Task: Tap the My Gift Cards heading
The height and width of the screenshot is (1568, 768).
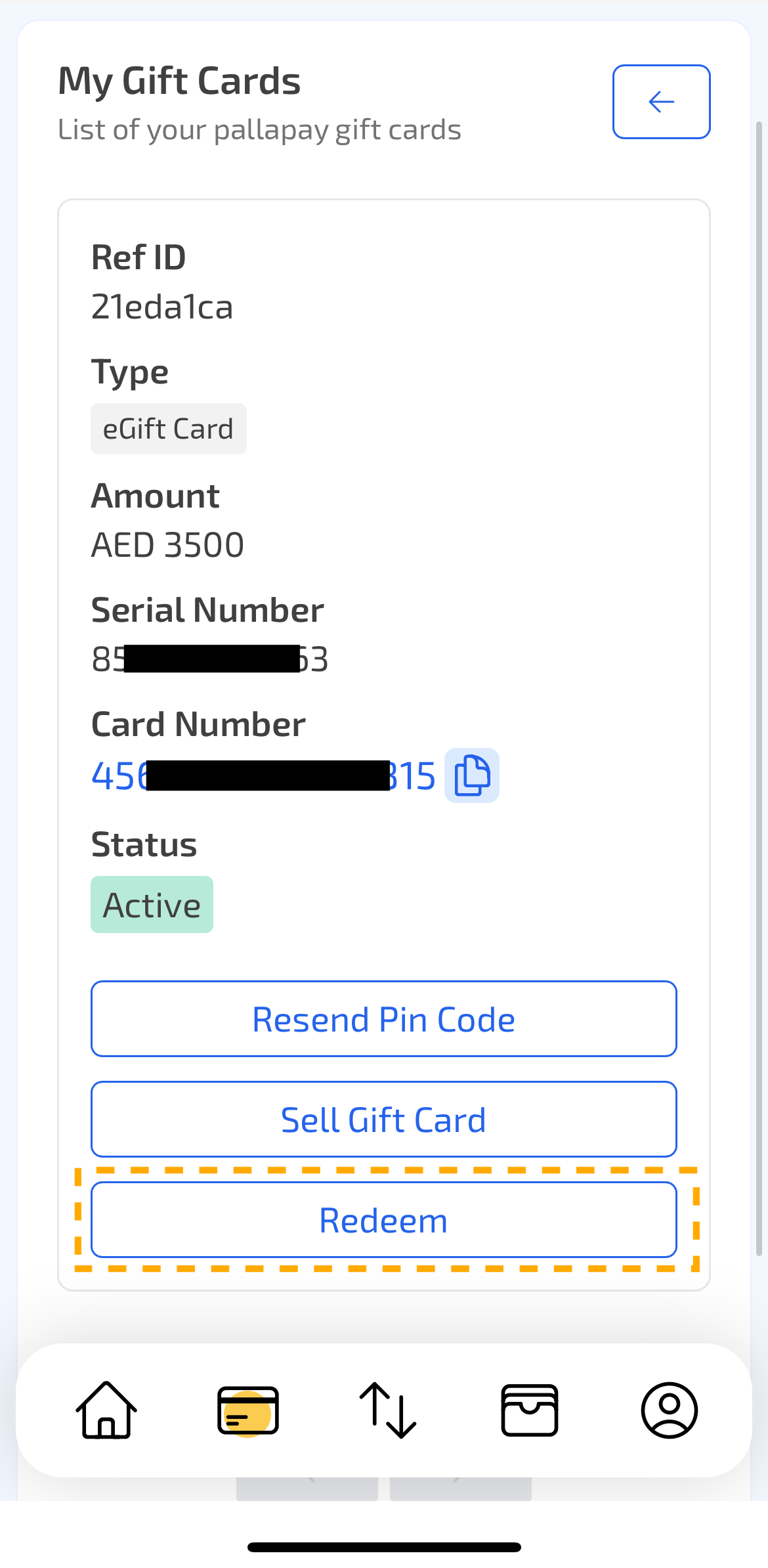Action: (179, 80)
